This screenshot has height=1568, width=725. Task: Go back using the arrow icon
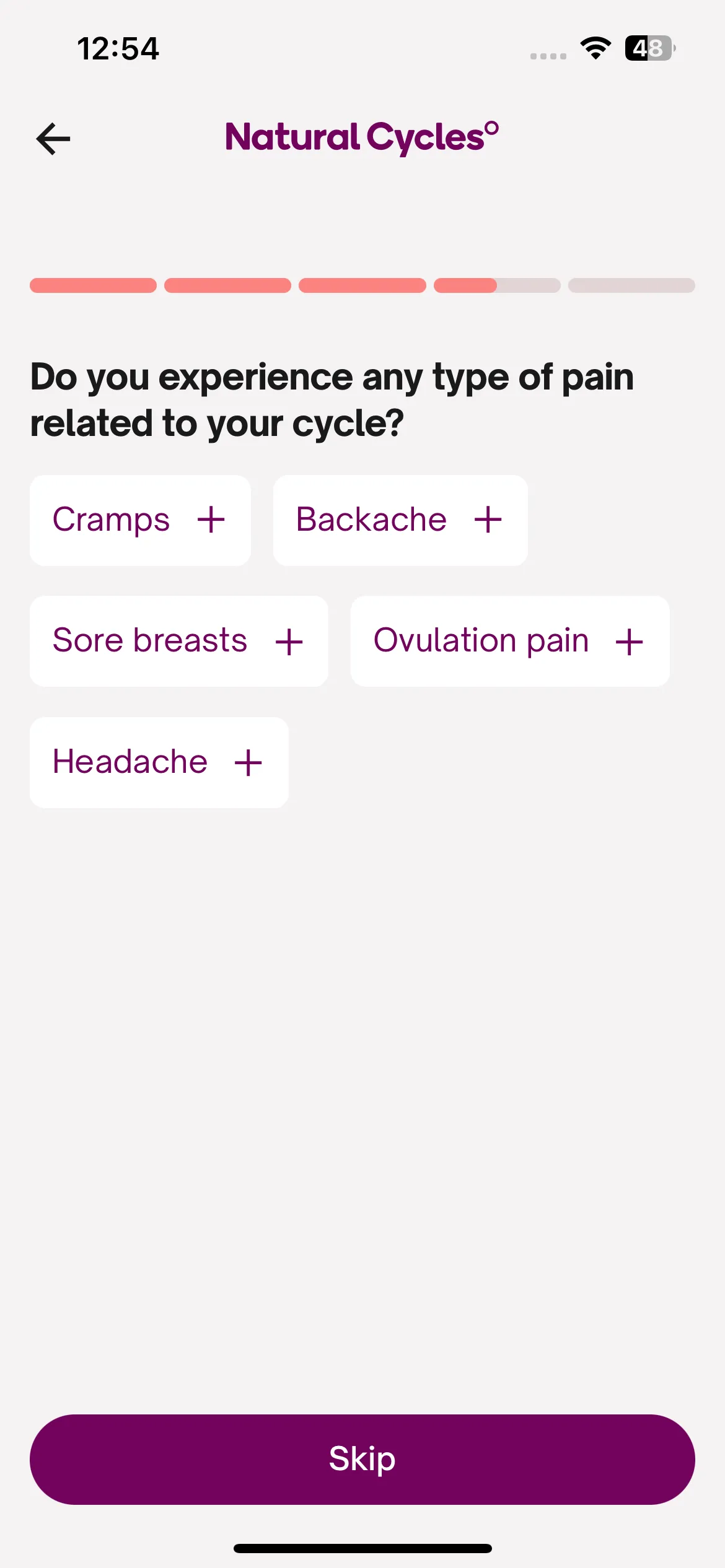tap(53, 138)
